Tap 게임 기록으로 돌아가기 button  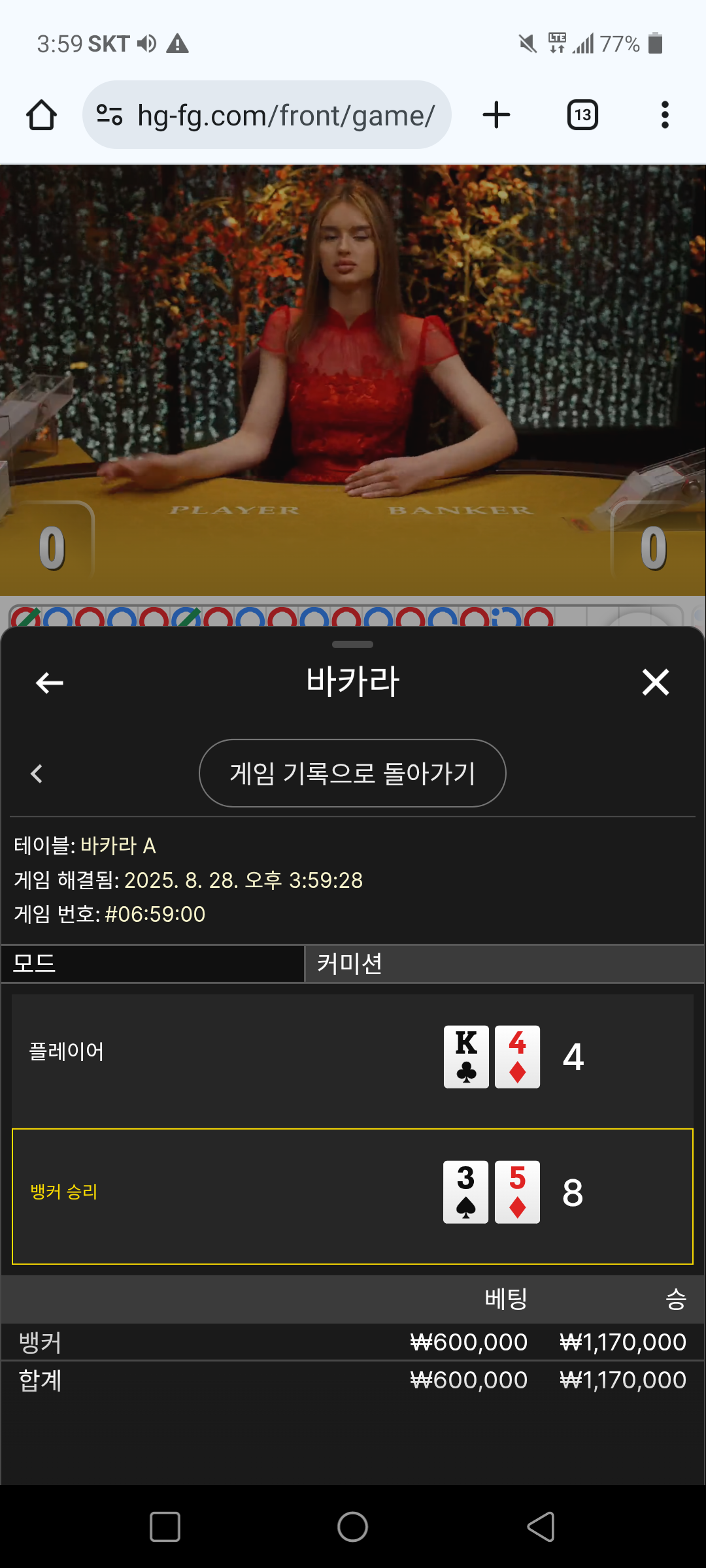point(352,774)
